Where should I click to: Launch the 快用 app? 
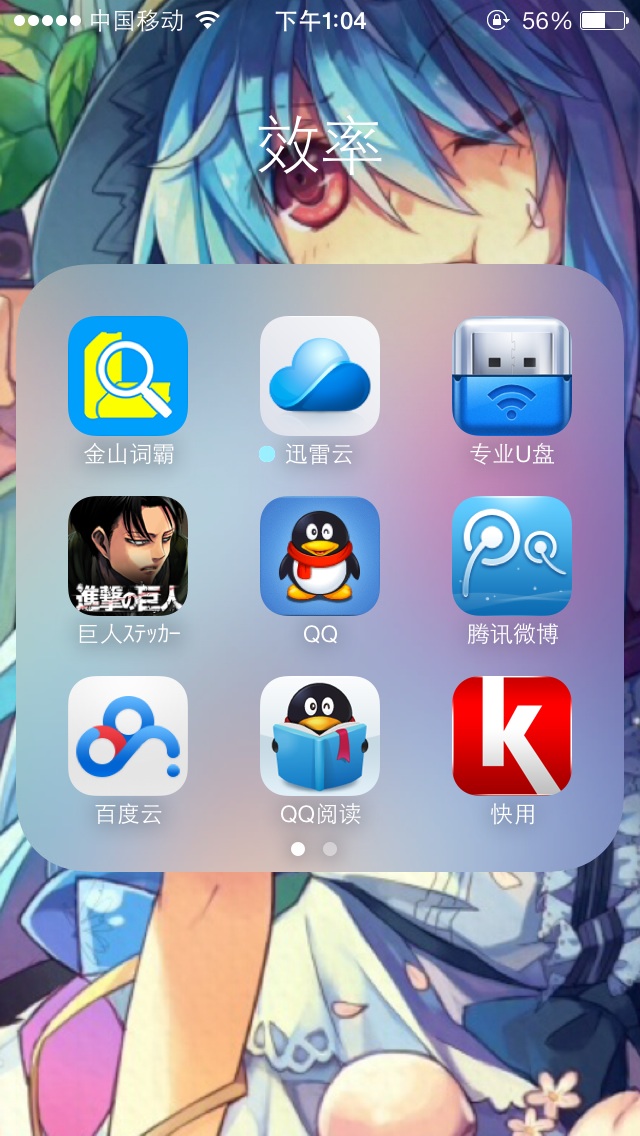coord(512,736)
